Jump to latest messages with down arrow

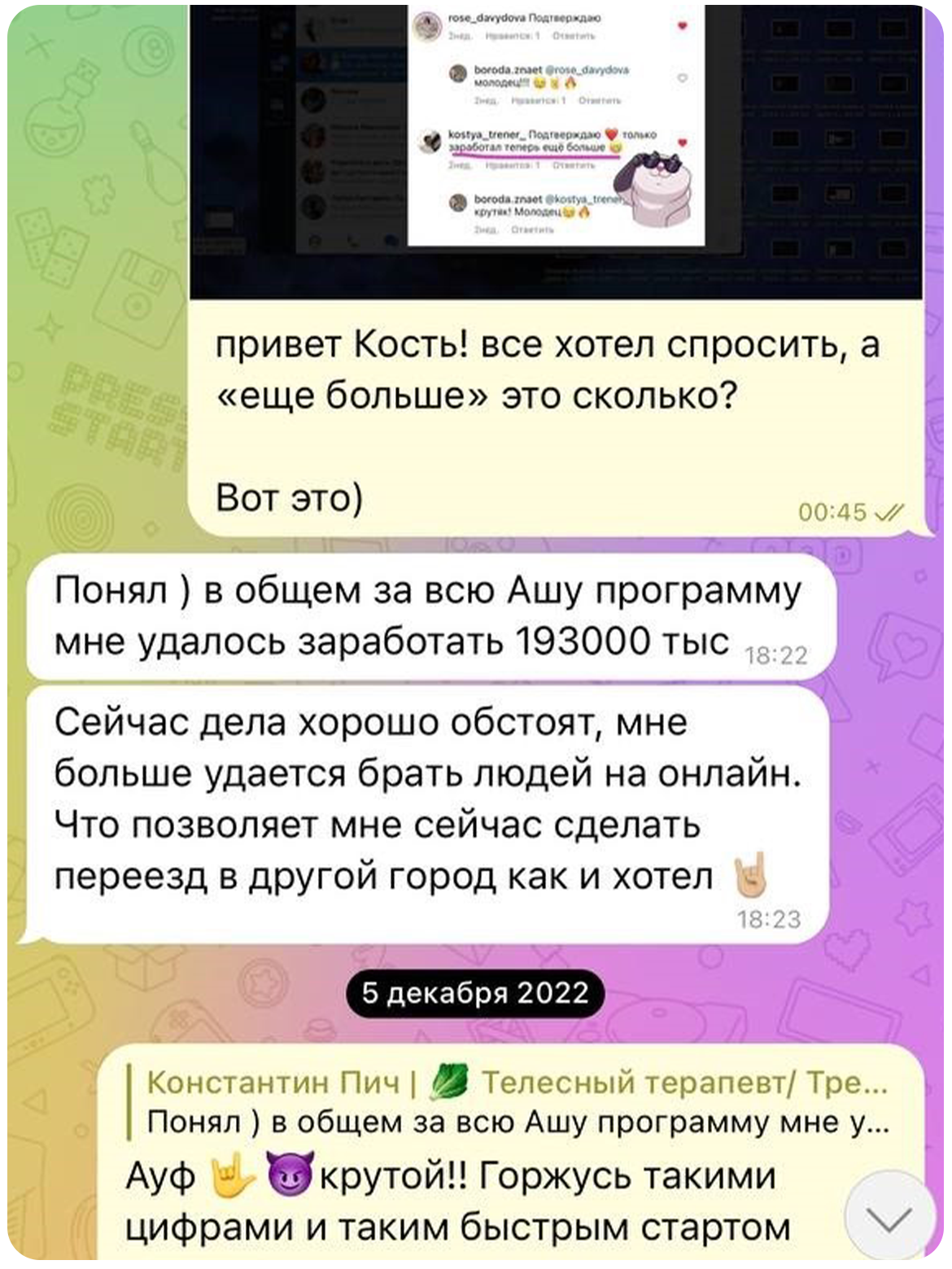(x=889, y=1217)
